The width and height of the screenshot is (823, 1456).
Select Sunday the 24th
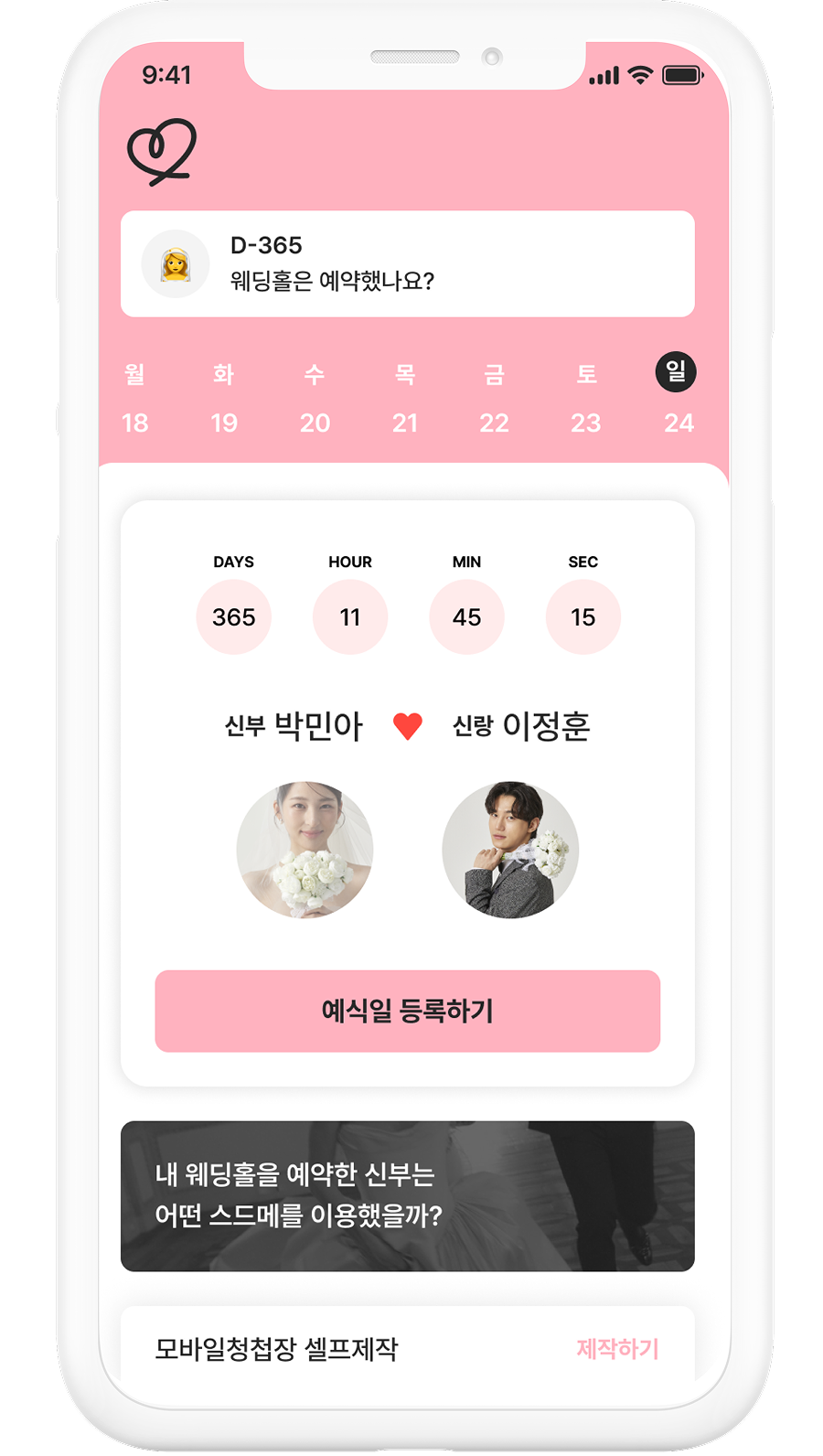677,397
